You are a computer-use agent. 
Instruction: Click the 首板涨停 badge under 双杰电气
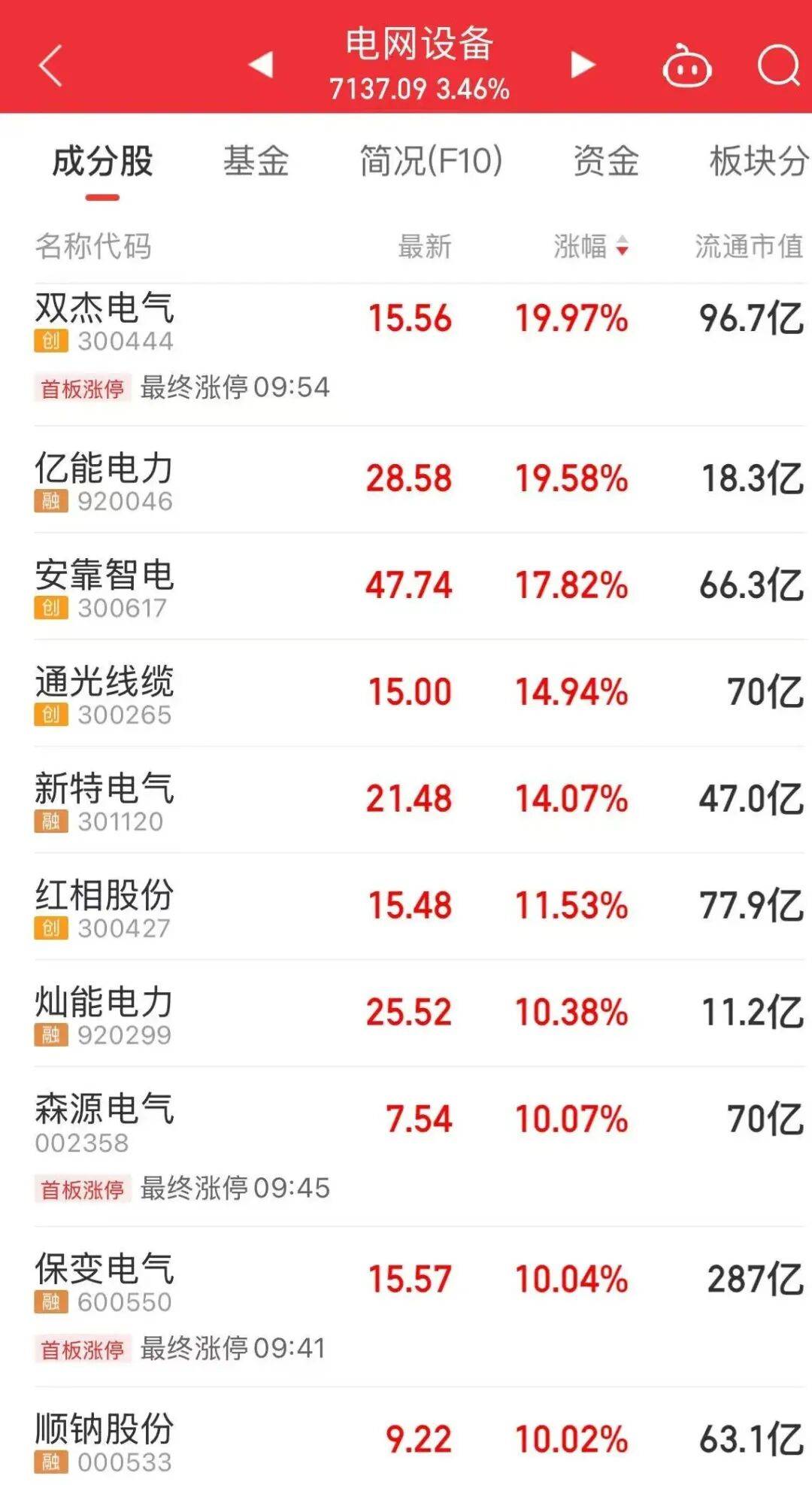83,388
